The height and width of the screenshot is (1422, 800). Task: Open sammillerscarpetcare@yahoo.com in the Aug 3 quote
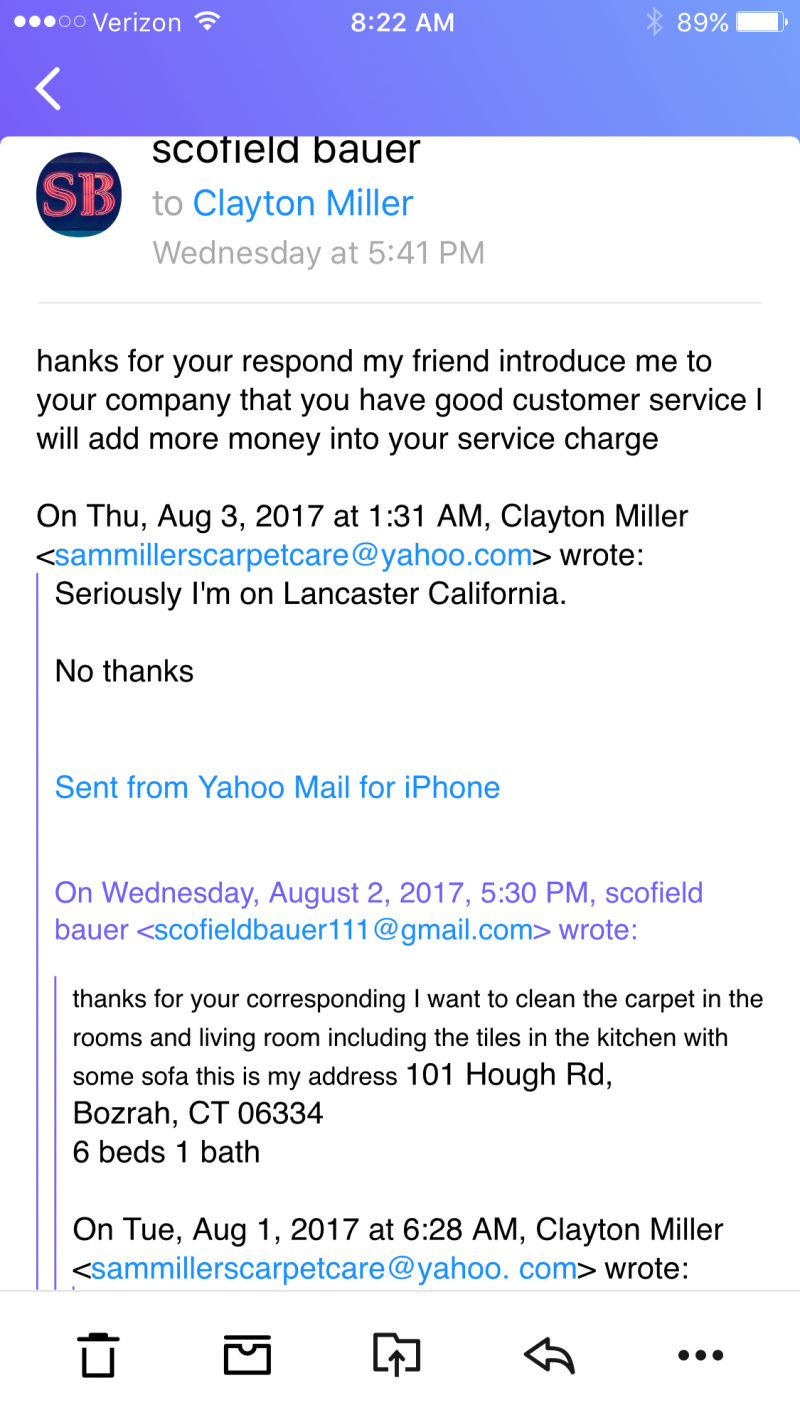click(x=292, y=555)
